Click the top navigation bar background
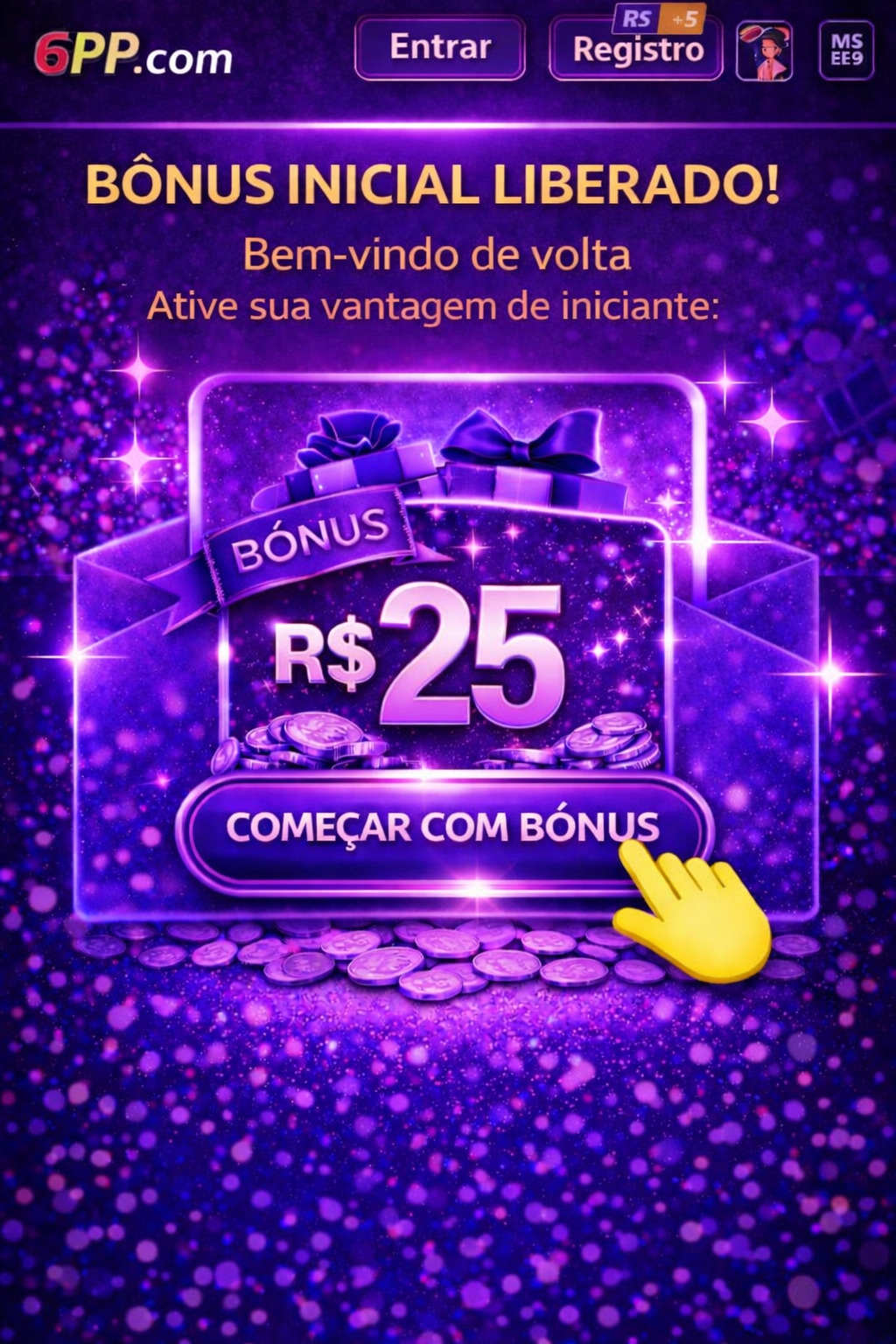The width and height of the screenshot is (896, 1344). coord(297,52)
